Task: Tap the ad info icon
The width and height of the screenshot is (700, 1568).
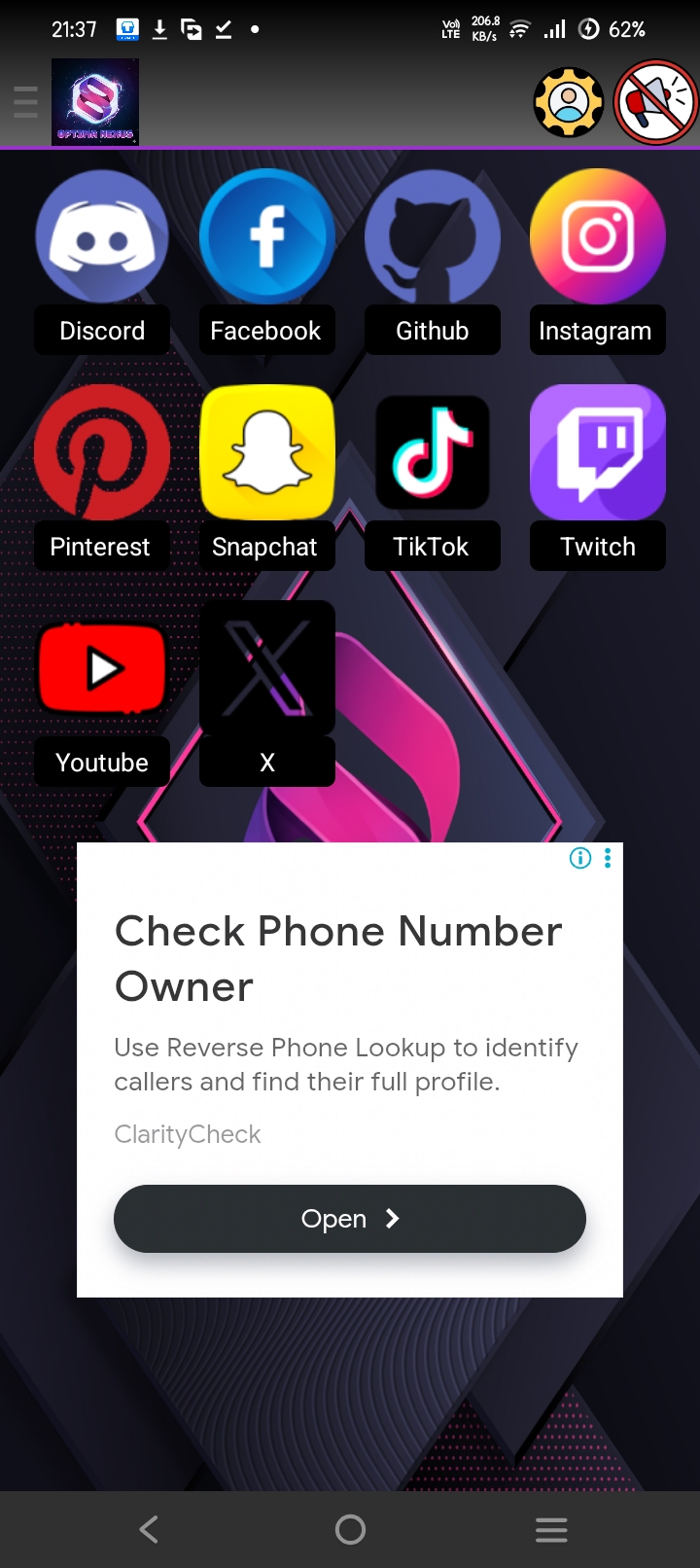Action: [x=580, y=858]
